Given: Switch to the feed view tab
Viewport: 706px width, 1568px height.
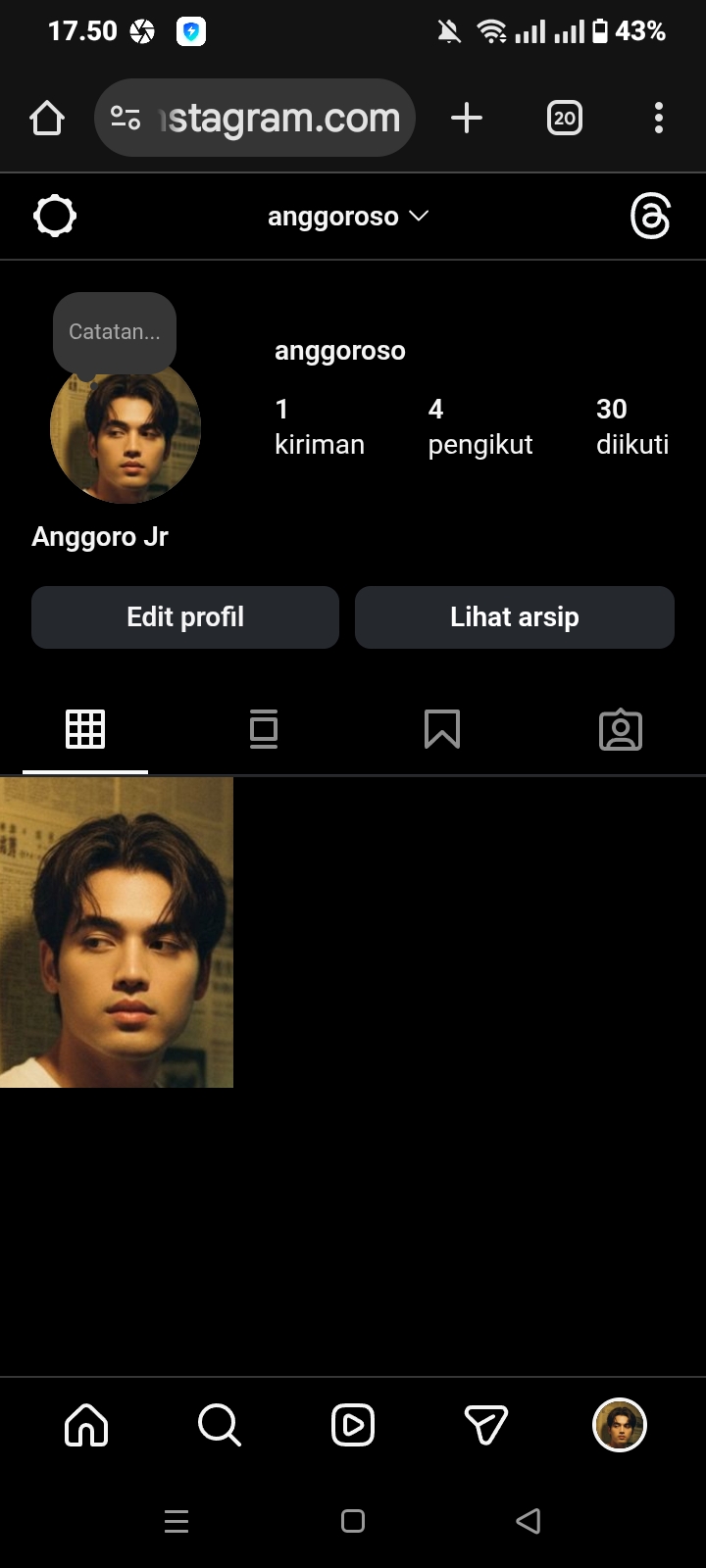Looking at the screenshot, I should point(264,729).
